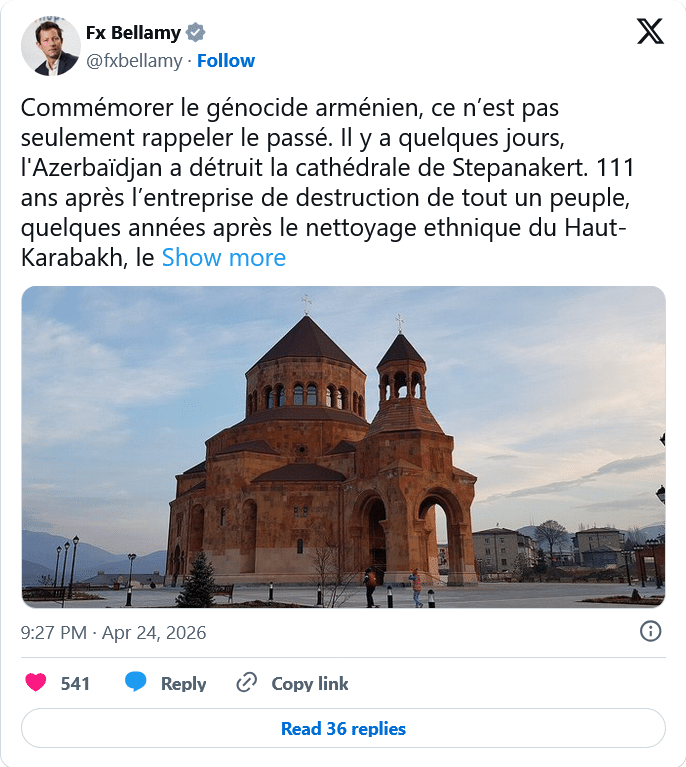This screenshot has height=767, width=686.
Task: Expand the tweet with Show more
Action: 223,257
